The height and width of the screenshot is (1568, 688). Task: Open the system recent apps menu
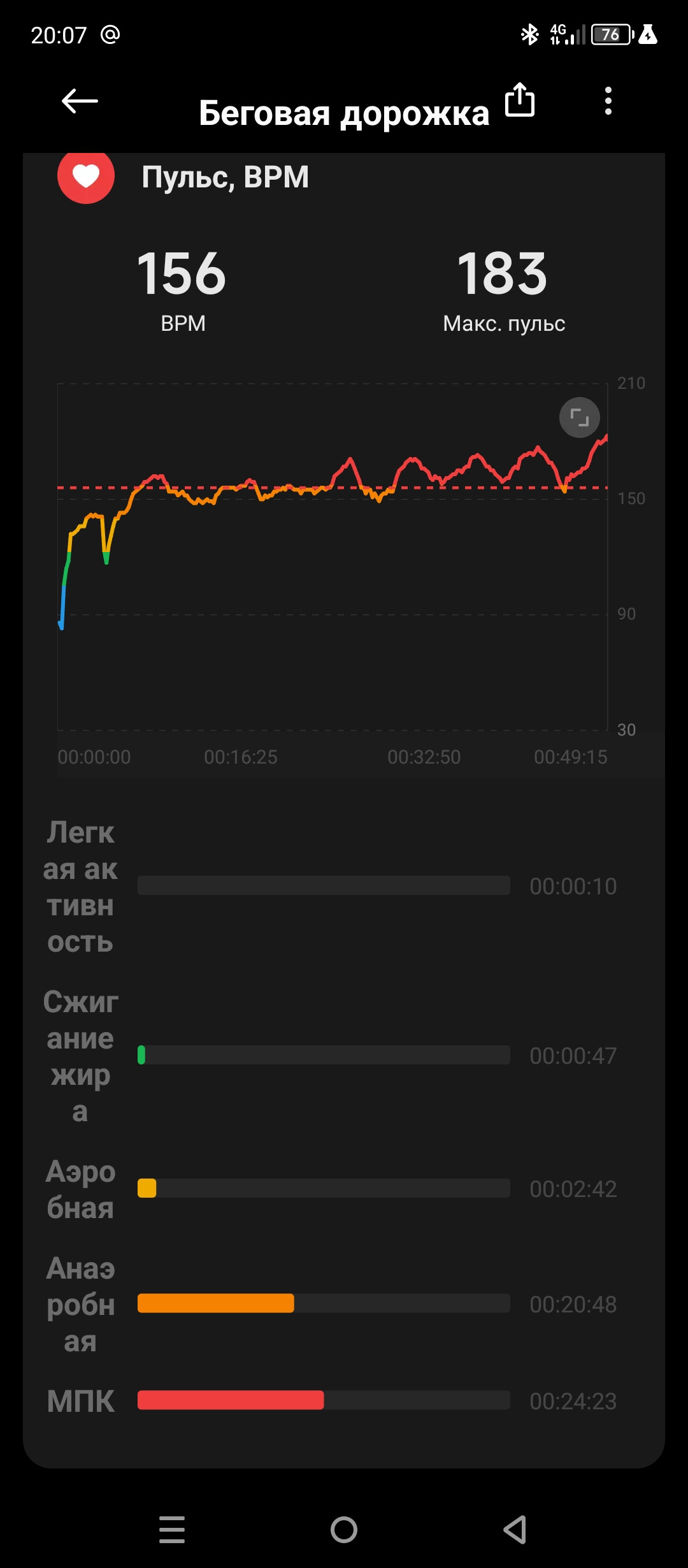(x=172, y=1529)
